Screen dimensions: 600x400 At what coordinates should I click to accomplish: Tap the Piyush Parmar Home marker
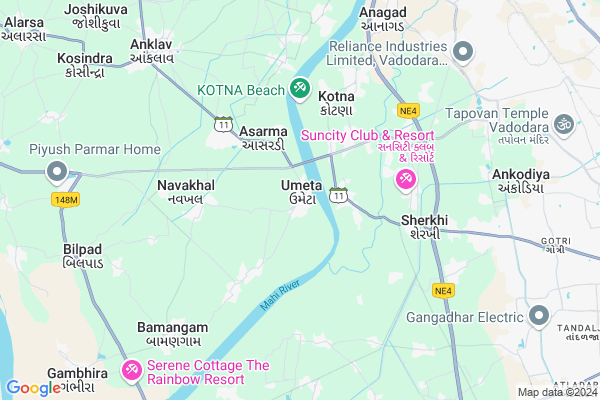(x=57, y=172)
